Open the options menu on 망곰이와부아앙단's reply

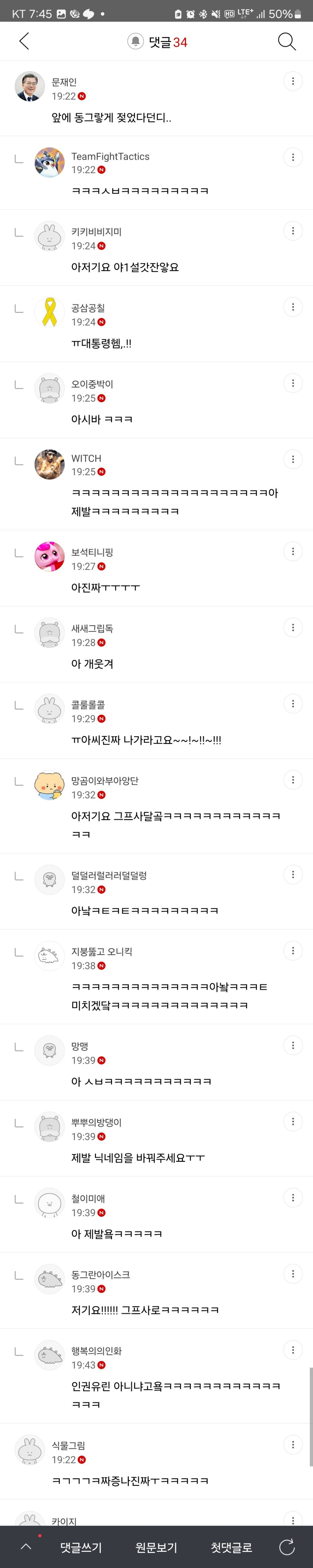pos(293,780)
